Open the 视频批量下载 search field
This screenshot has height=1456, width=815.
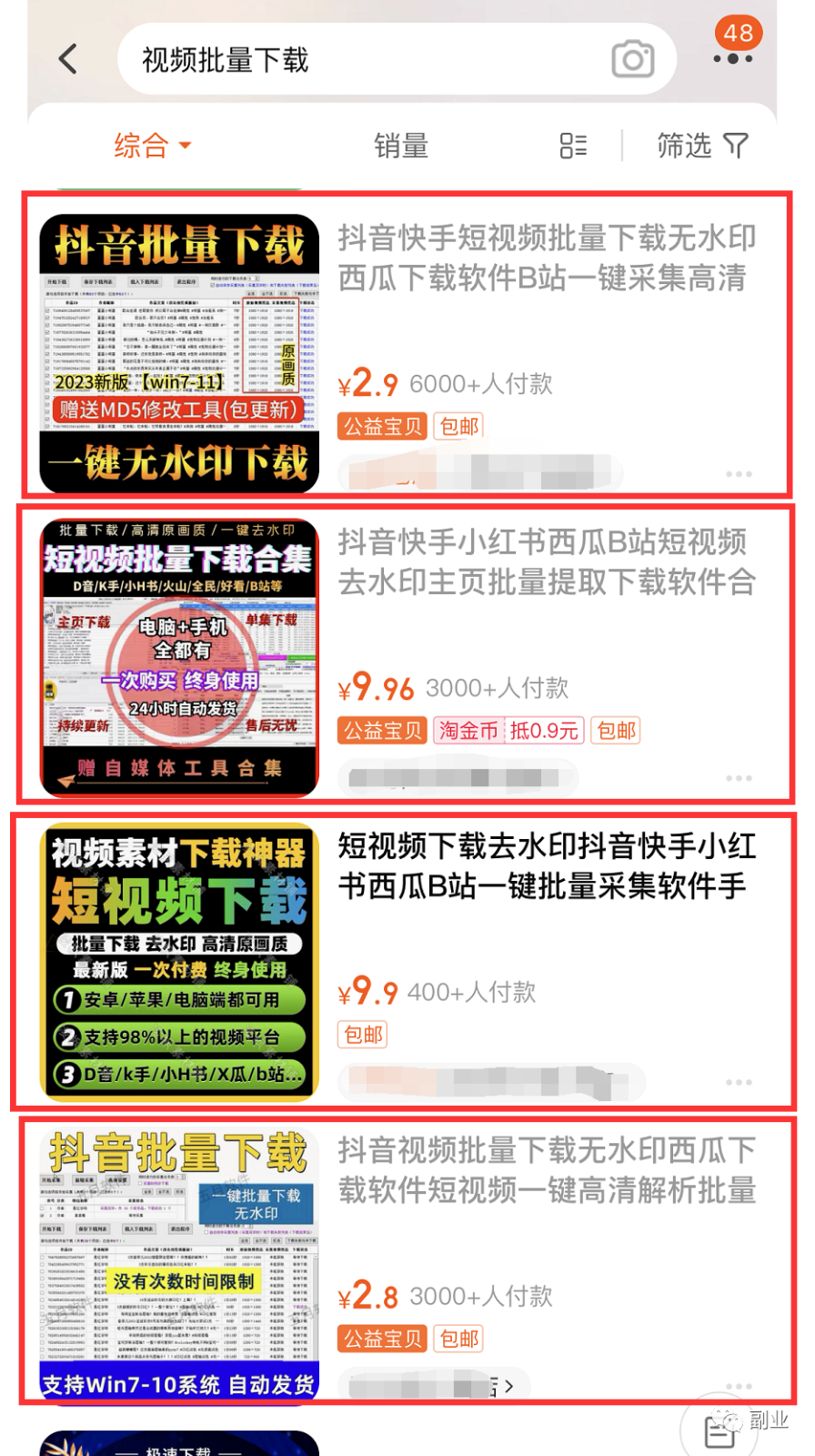(364, 60)
